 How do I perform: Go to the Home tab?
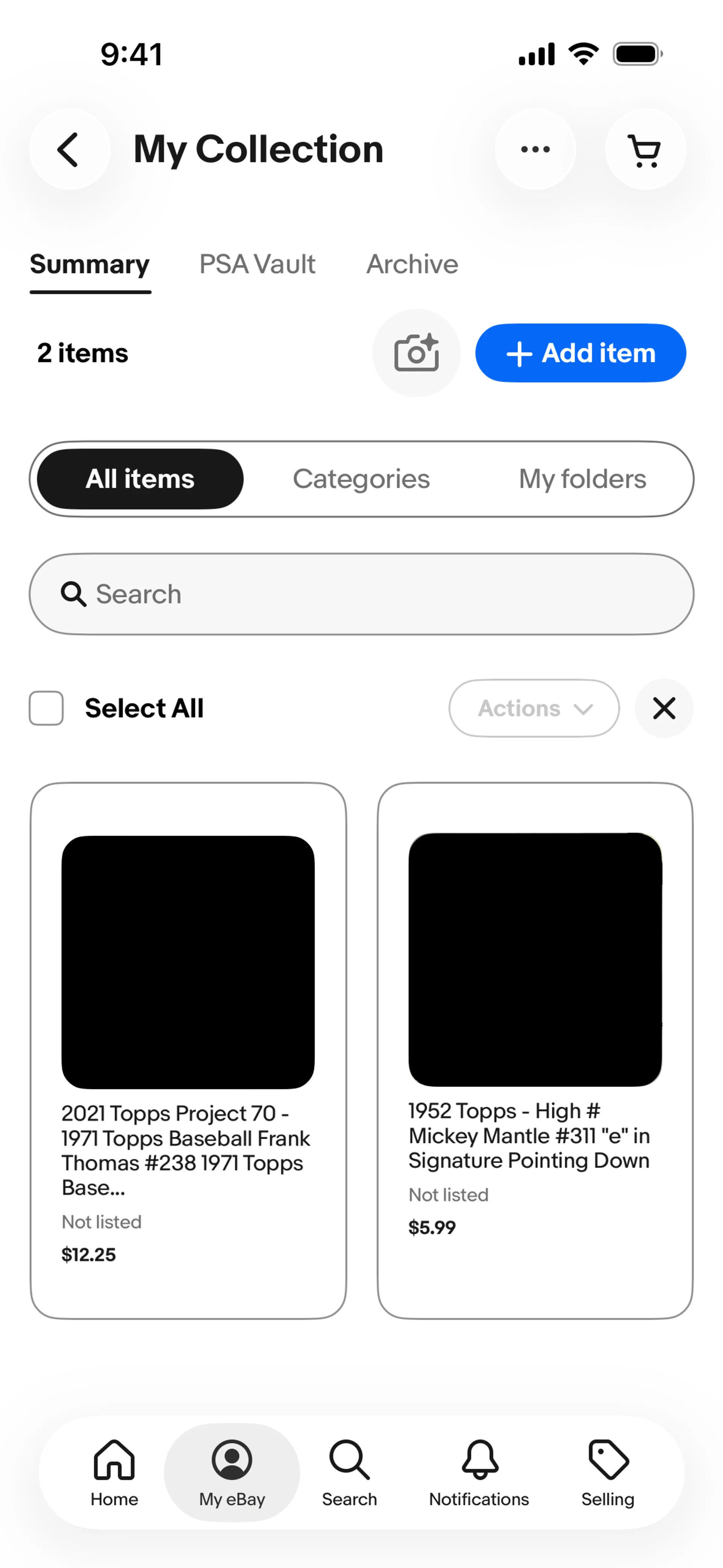coord(114,1472)
